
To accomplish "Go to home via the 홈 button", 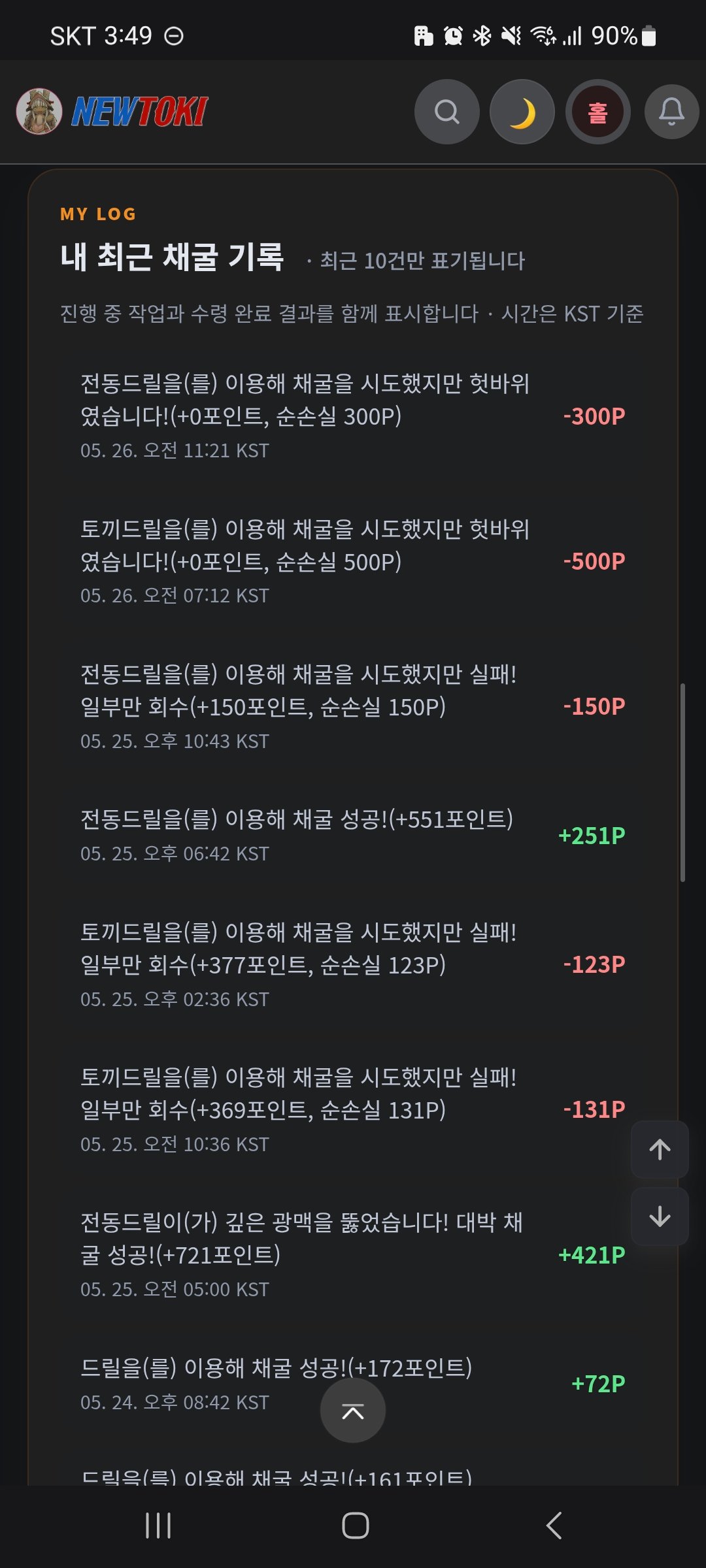I will [x=597, y=112].
